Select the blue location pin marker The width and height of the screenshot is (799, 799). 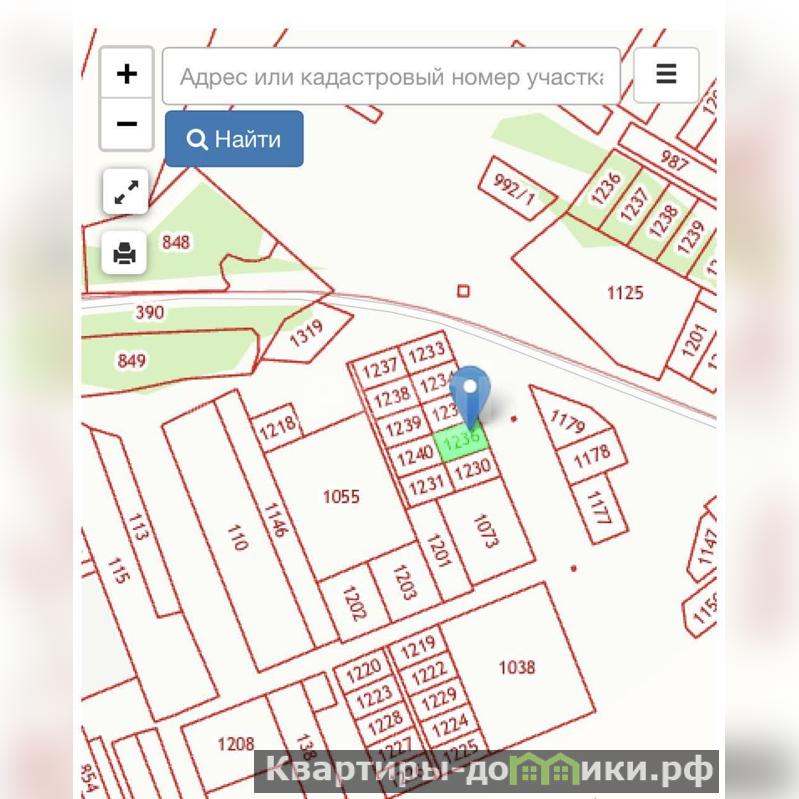pyautogui.click(x=470, y=394)
